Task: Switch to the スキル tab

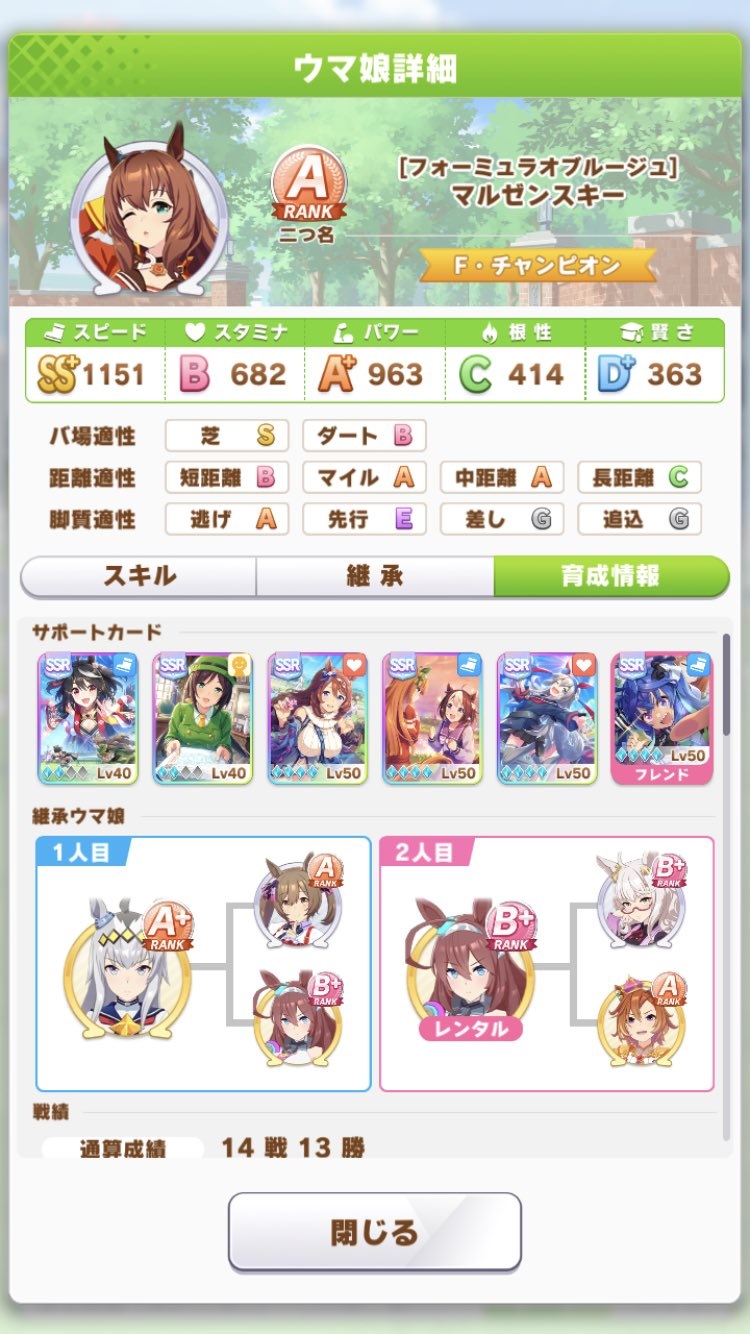Action: click(138, 577)
